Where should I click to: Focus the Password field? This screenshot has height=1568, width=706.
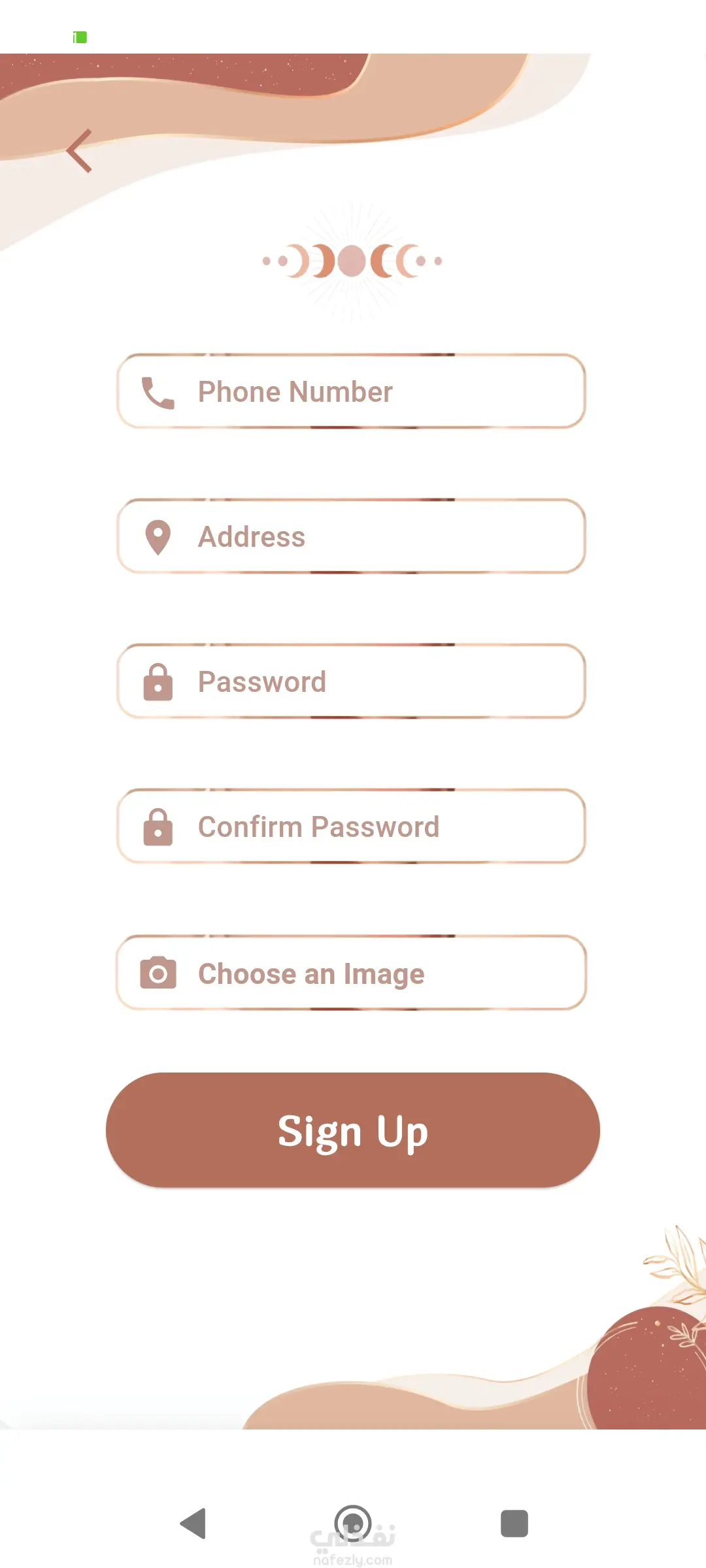pyautogui.click(x=351, y=682)
